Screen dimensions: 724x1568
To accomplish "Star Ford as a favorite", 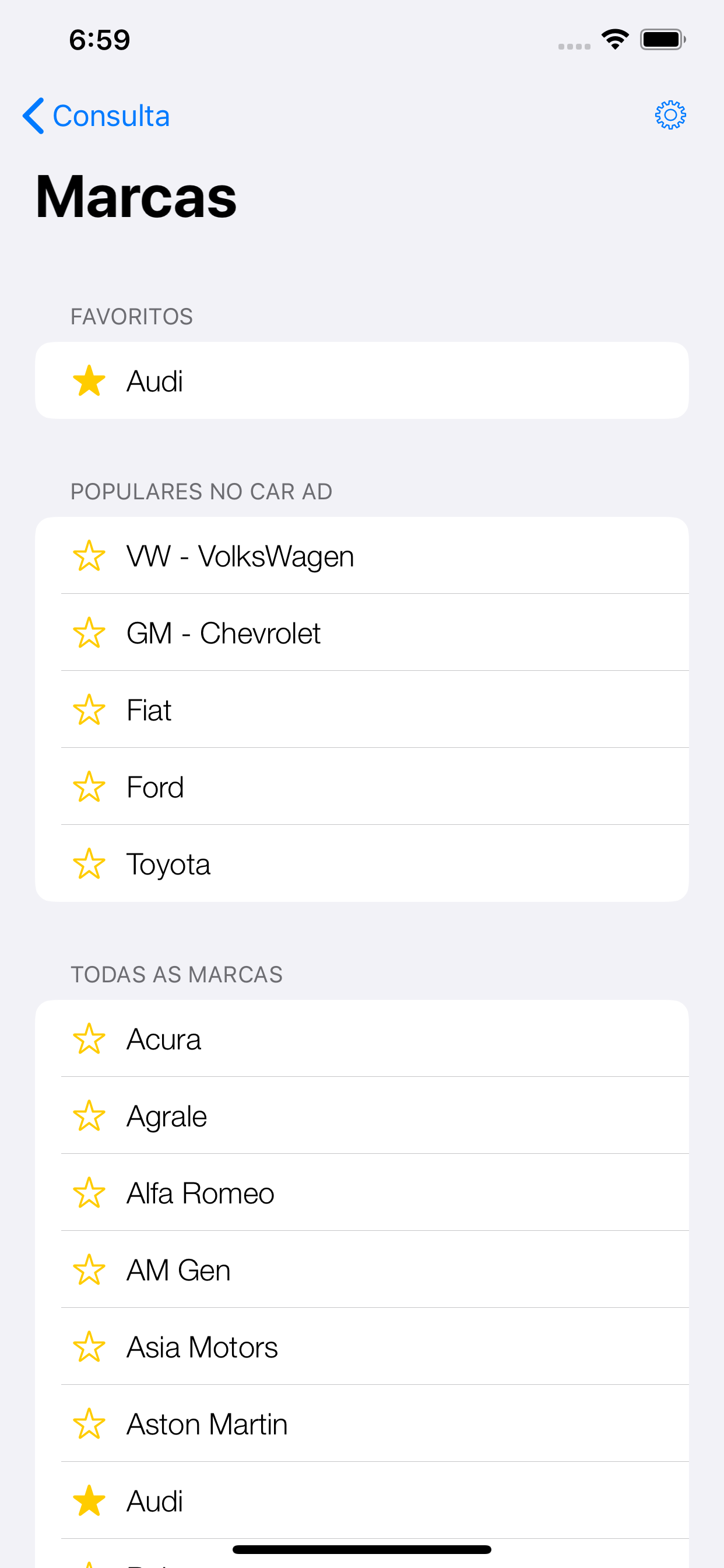I will pyautogui.click(x=89, y=787).
